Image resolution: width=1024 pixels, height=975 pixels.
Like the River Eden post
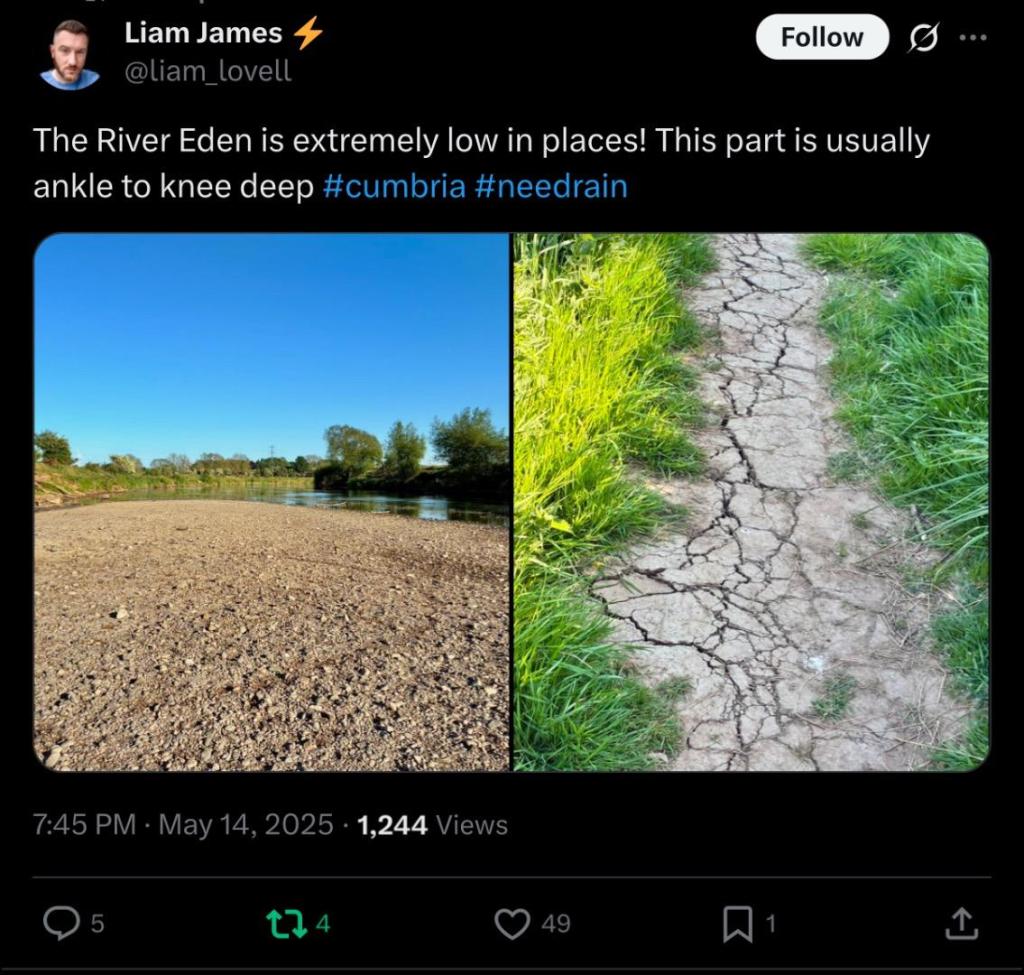point(513,923)
